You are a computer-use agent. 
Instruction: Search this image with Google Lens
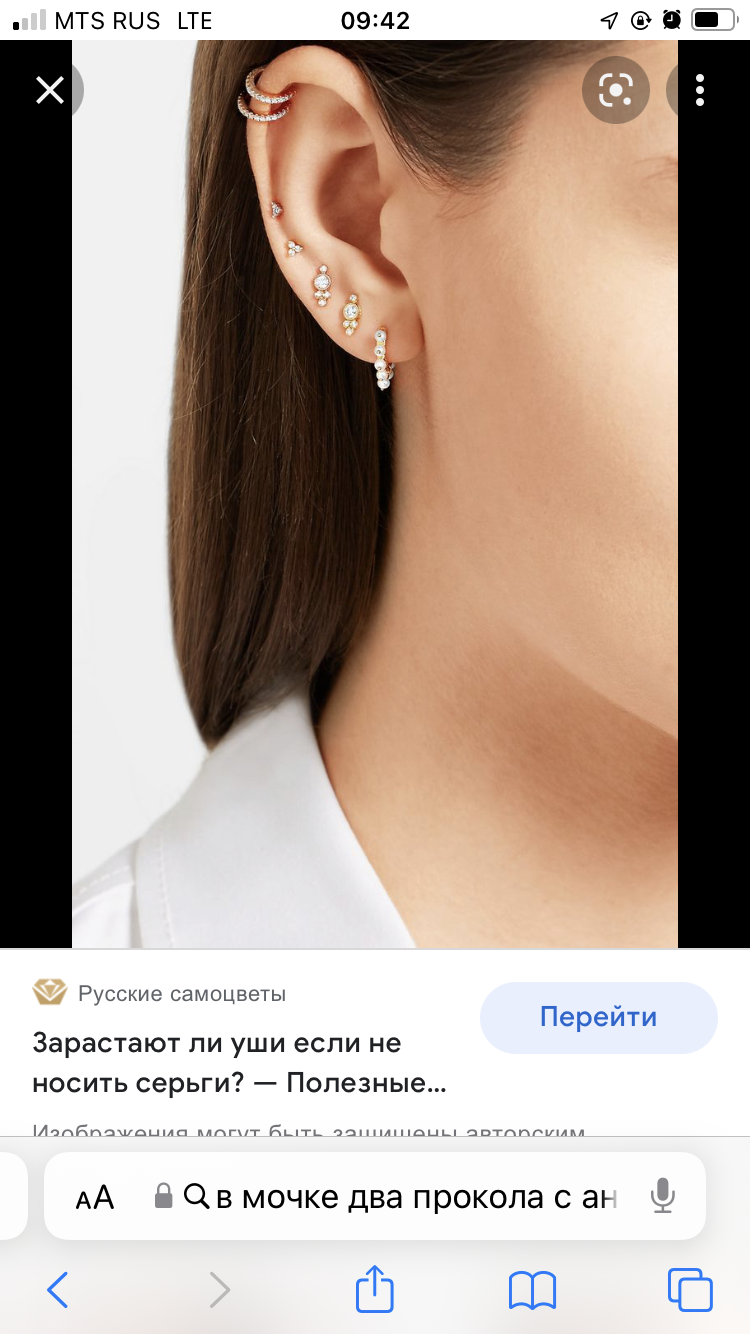point(616,91)
